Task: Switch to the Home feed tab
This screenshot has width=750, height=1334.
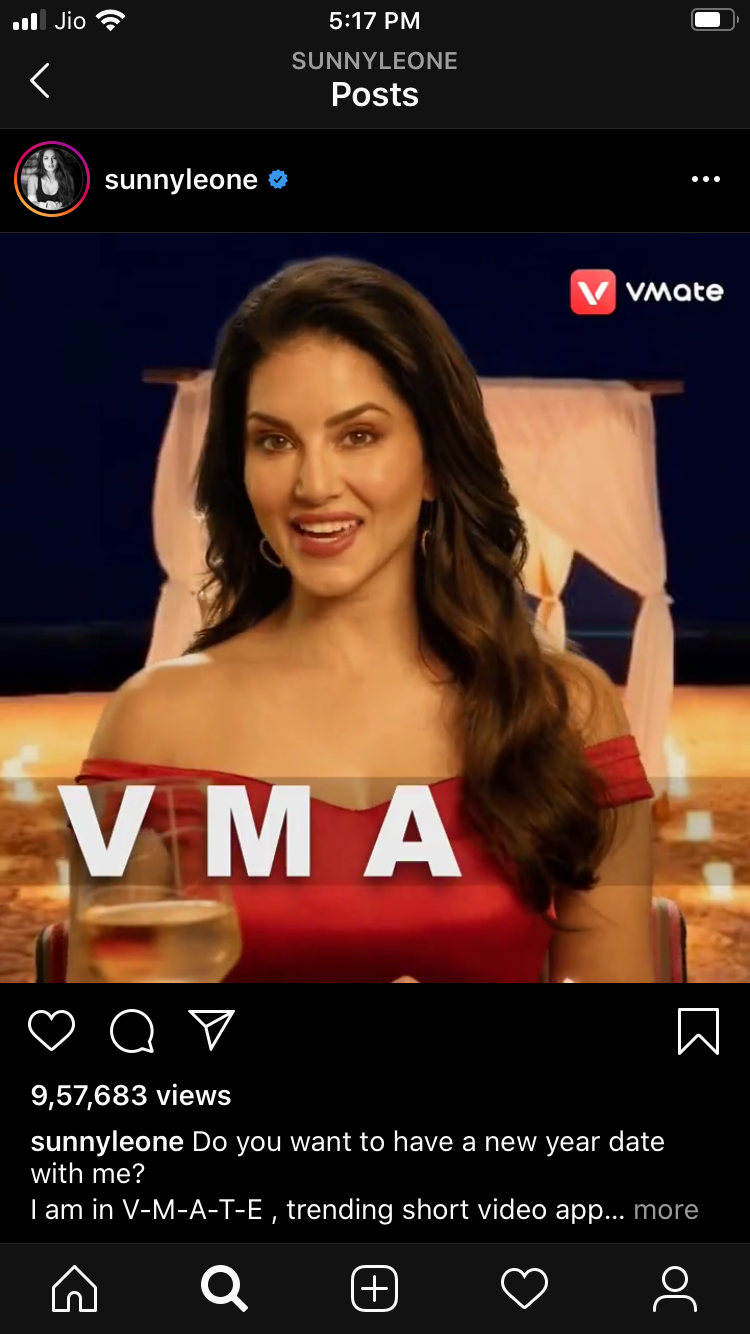Action: click(x=75, y=1288)
